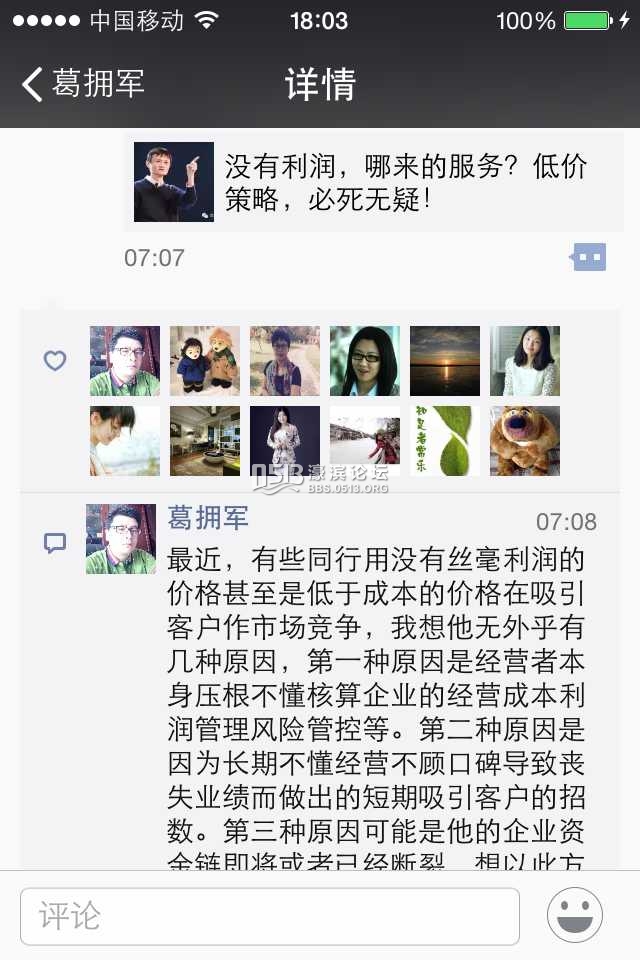View the liker with the living room avatar

coord(205,441)
